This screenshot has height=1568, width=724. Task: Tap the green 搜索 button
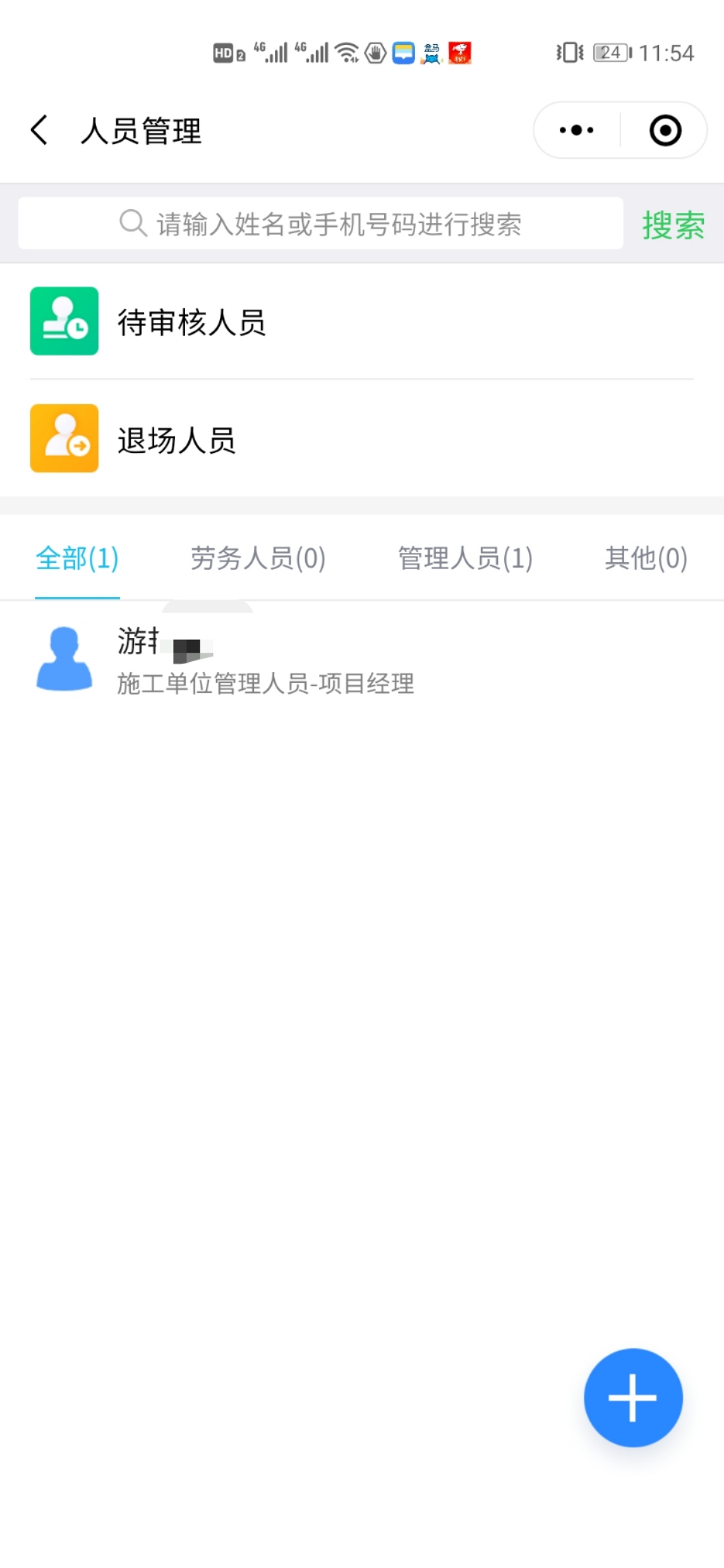[673, 224]
